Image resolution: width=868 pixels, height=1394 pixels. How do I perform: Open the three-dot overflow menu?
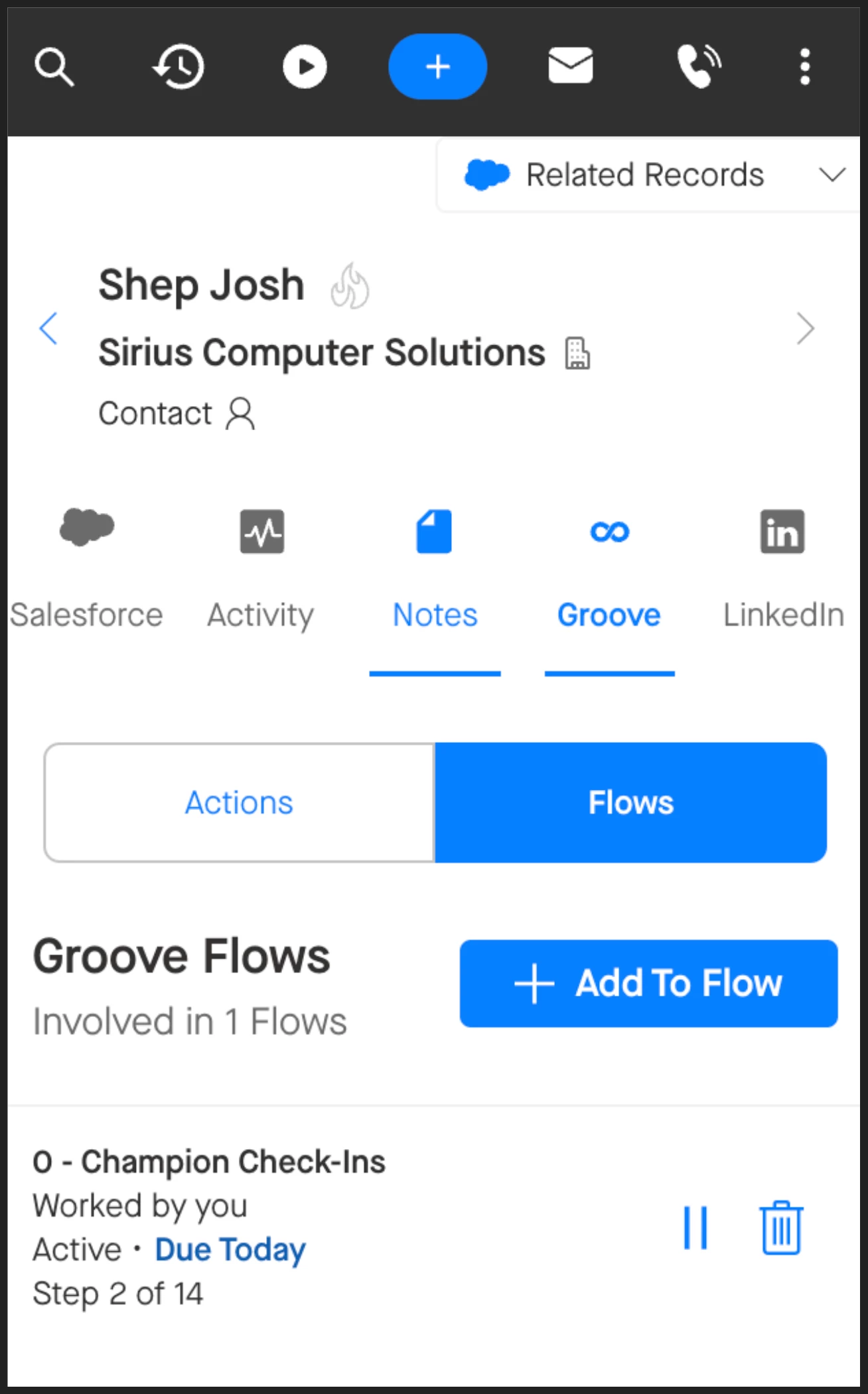coord(804,67)
